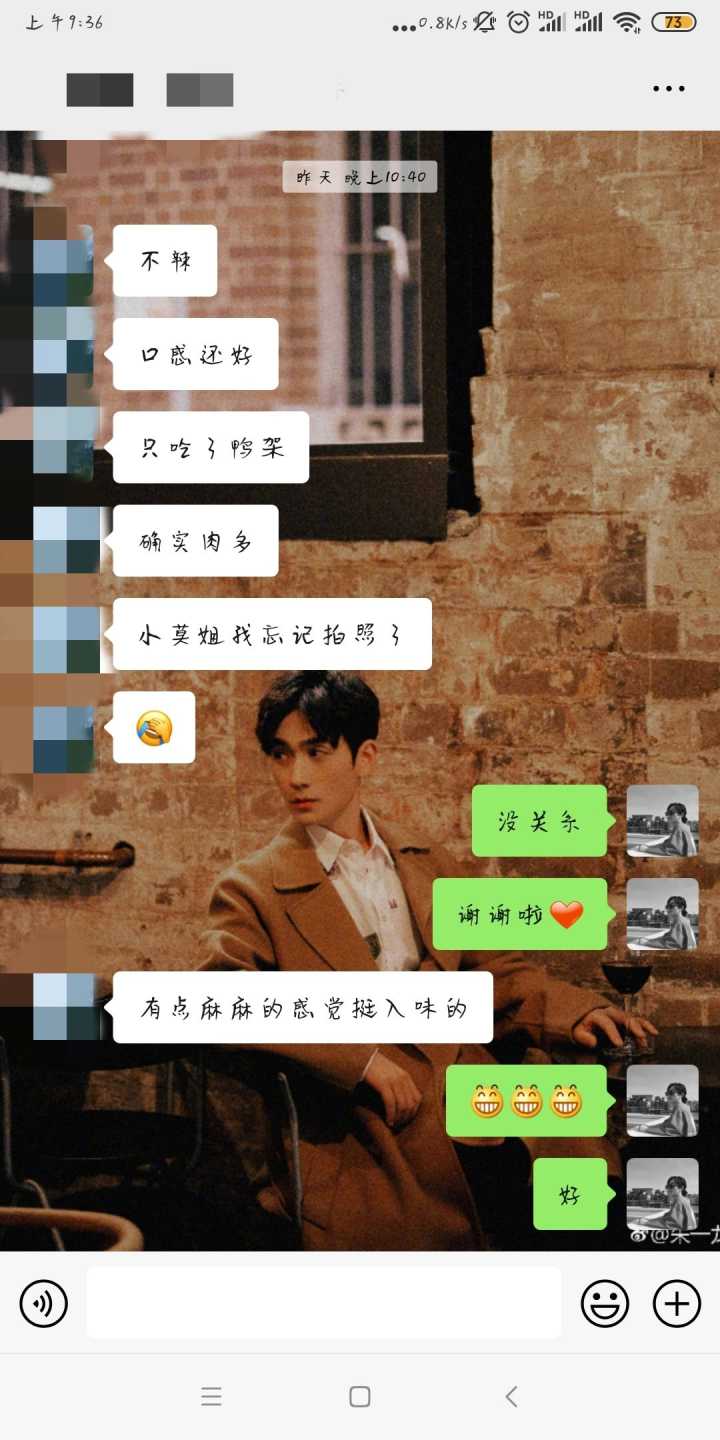This screenshot has width=720, height=1440.
Task: Tap your avatar next to the 好 message
Action: pos(663,1194)
